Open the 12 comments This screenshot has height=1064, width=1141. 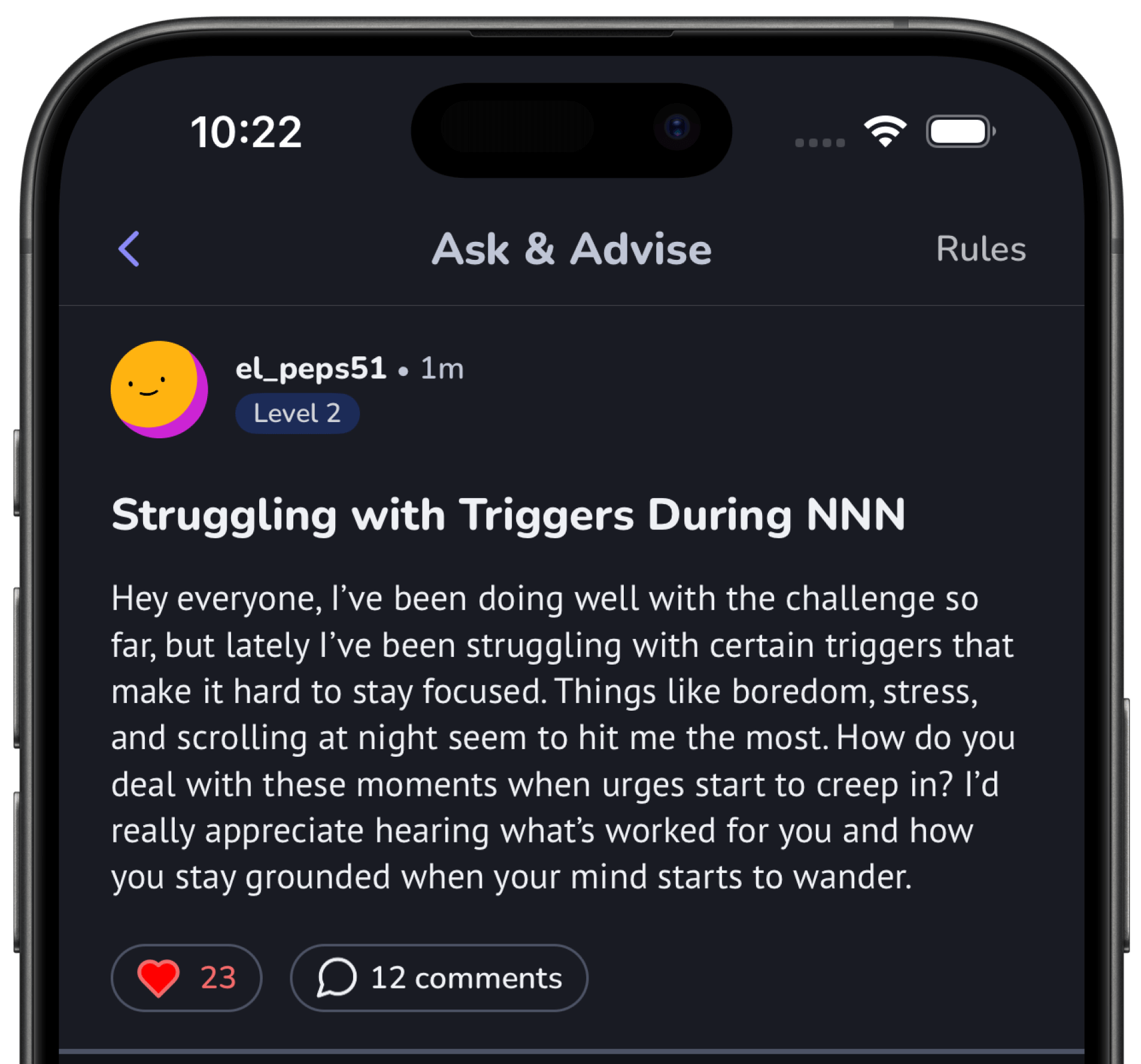(439, 978)
